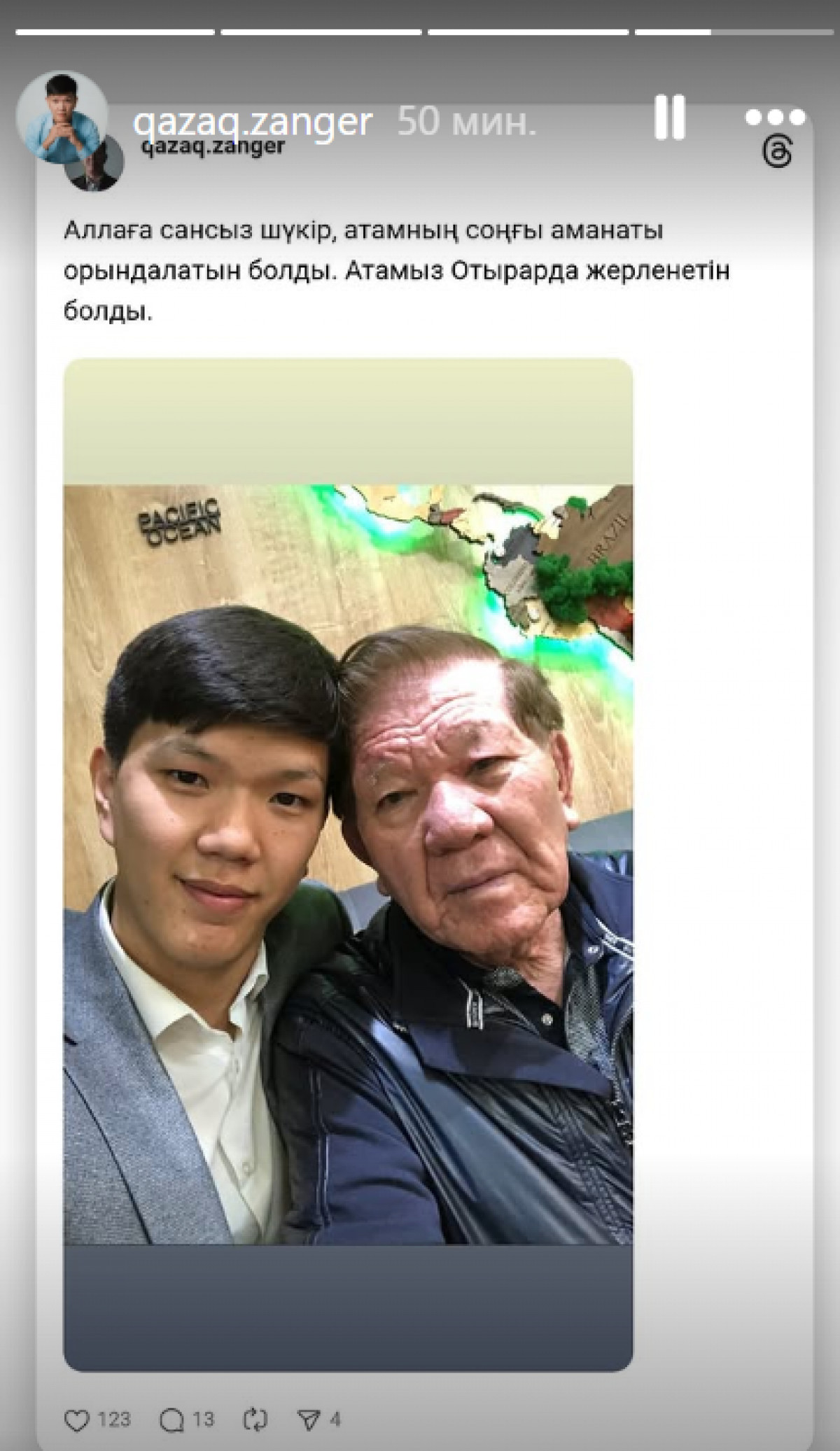Tap the qazaq.zanger username in the story header
The image size is (840, 1451).
(253, 122)
